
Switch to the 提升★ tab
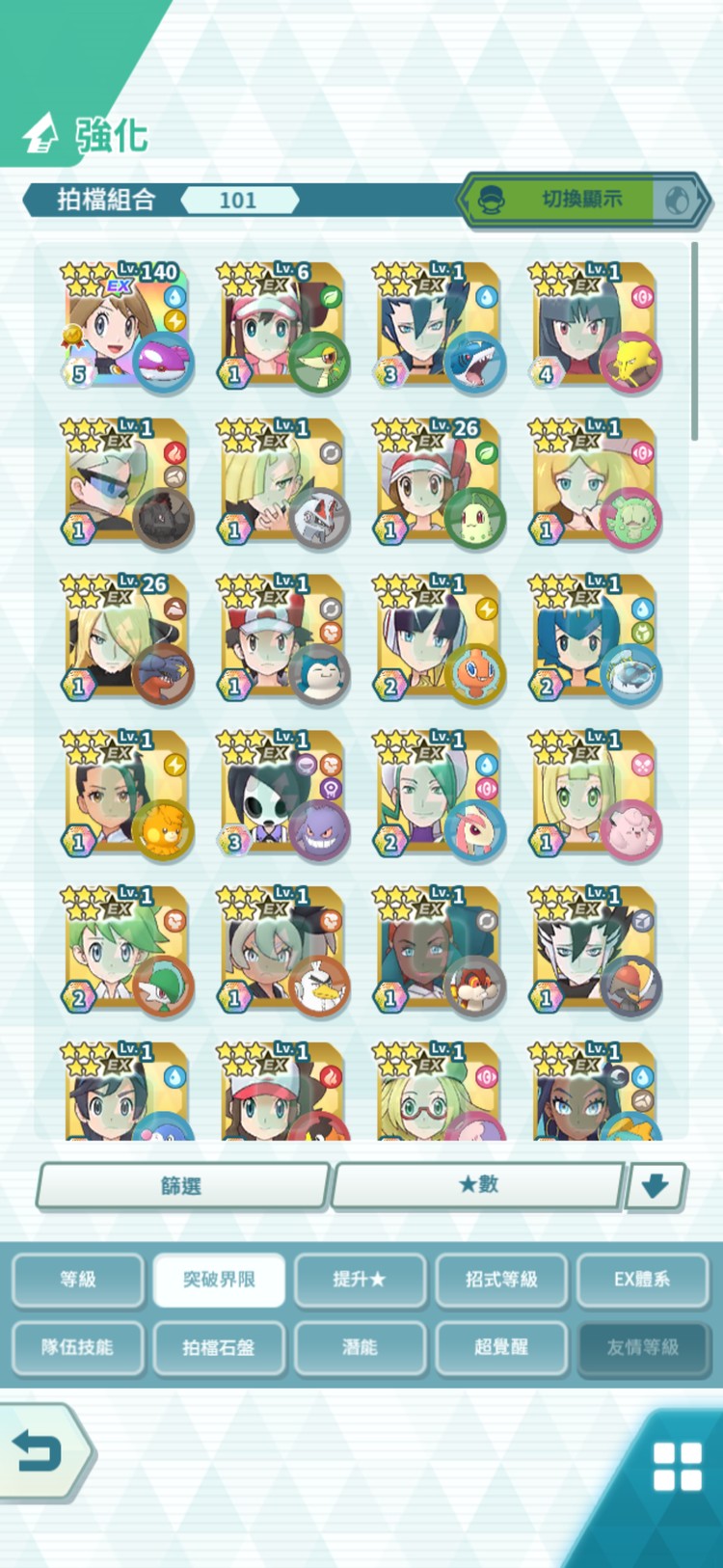[x=360, y=1280]
